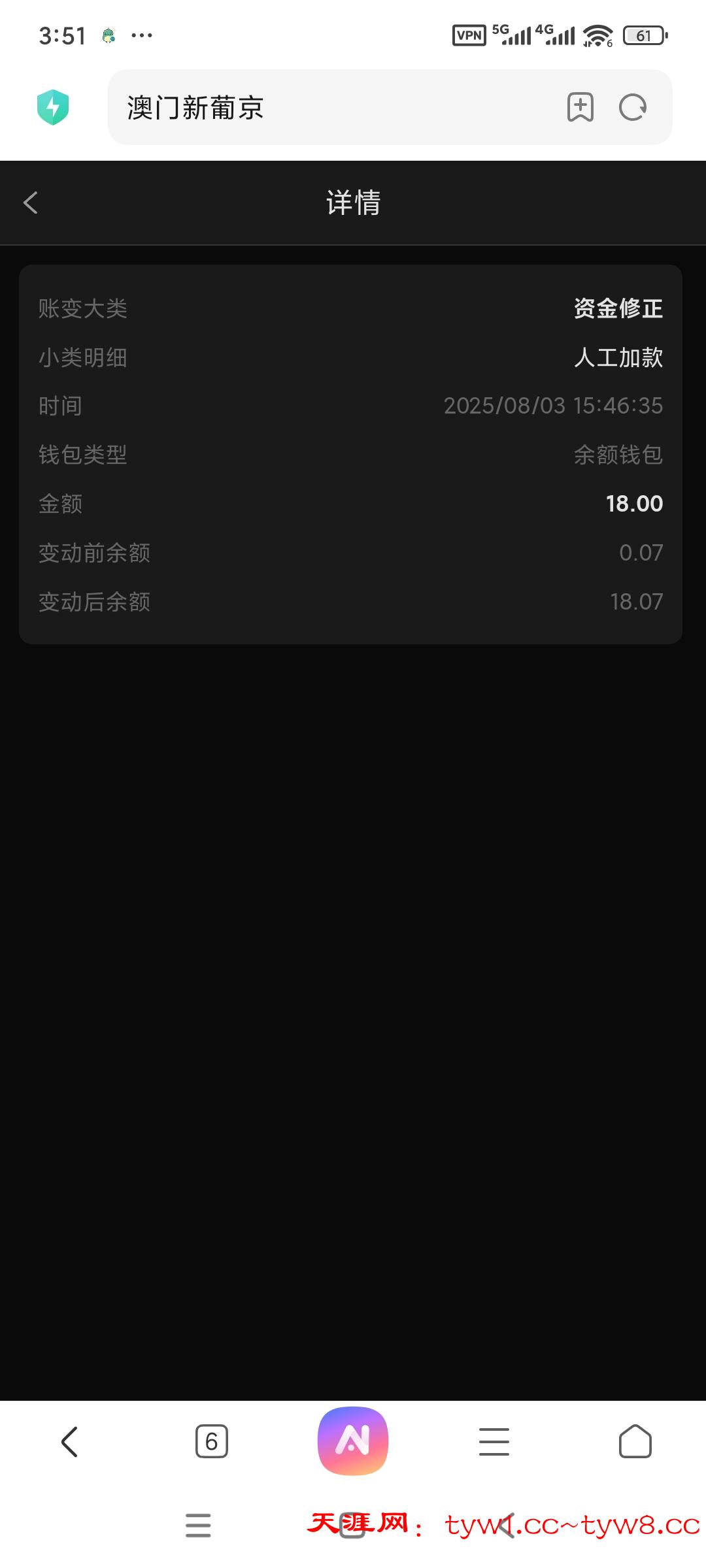
Task: Go back from the 详情 page
Action: point(31,203)
